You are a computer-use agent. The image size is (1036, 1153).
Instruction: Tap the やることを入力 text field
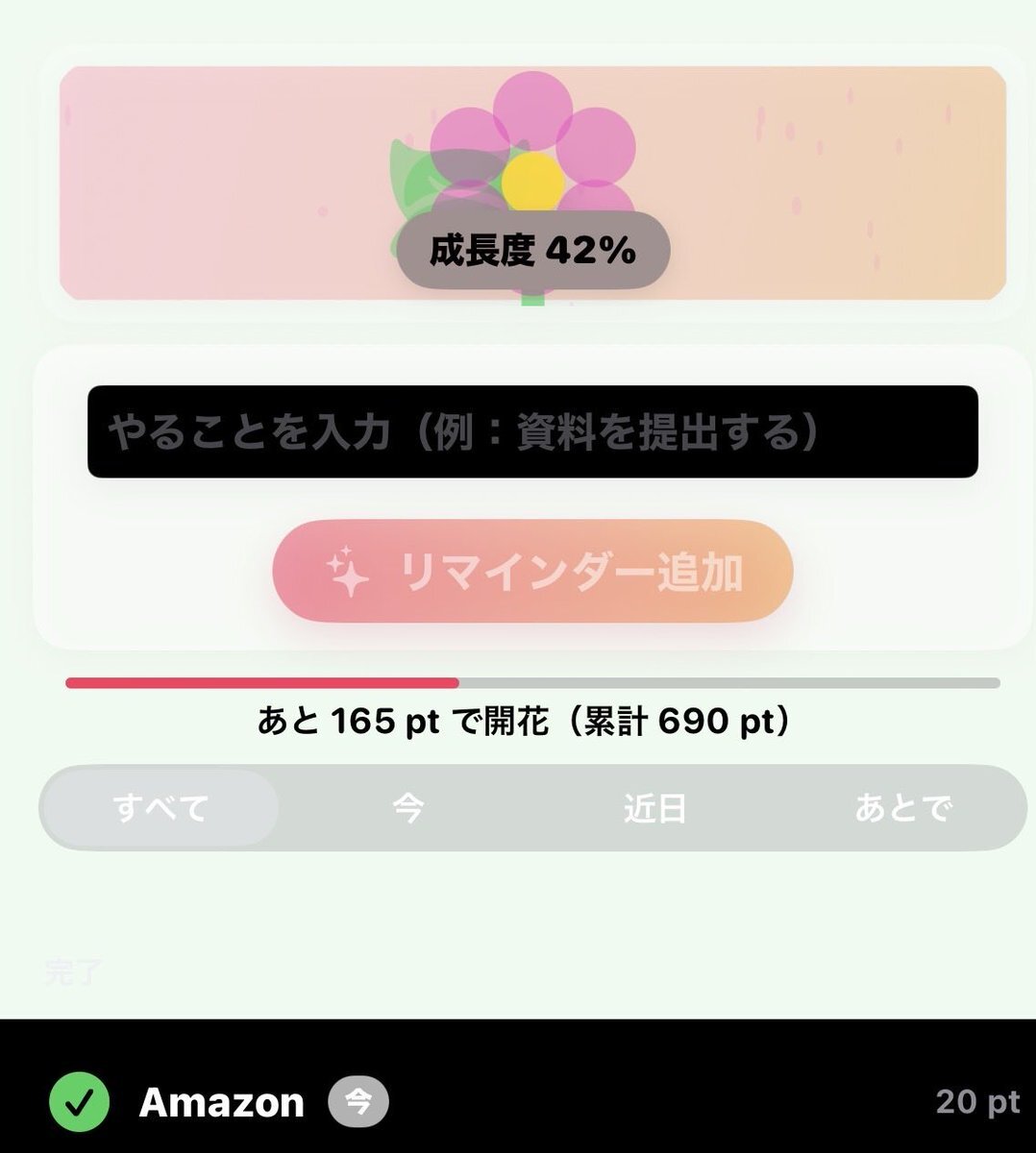pos(531,431)
